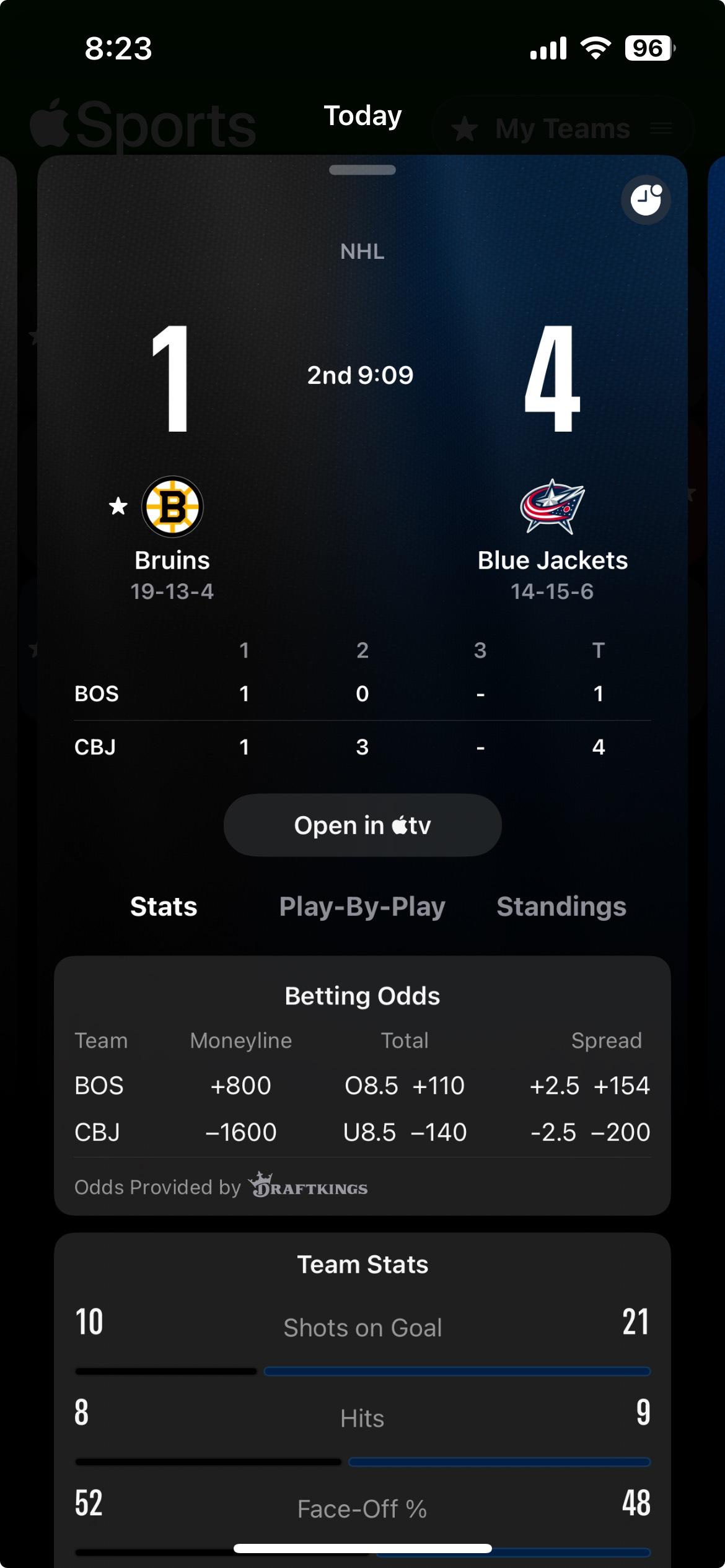
Task: Open the Blue Jackets team logo
Action: [x=552, y=507]
